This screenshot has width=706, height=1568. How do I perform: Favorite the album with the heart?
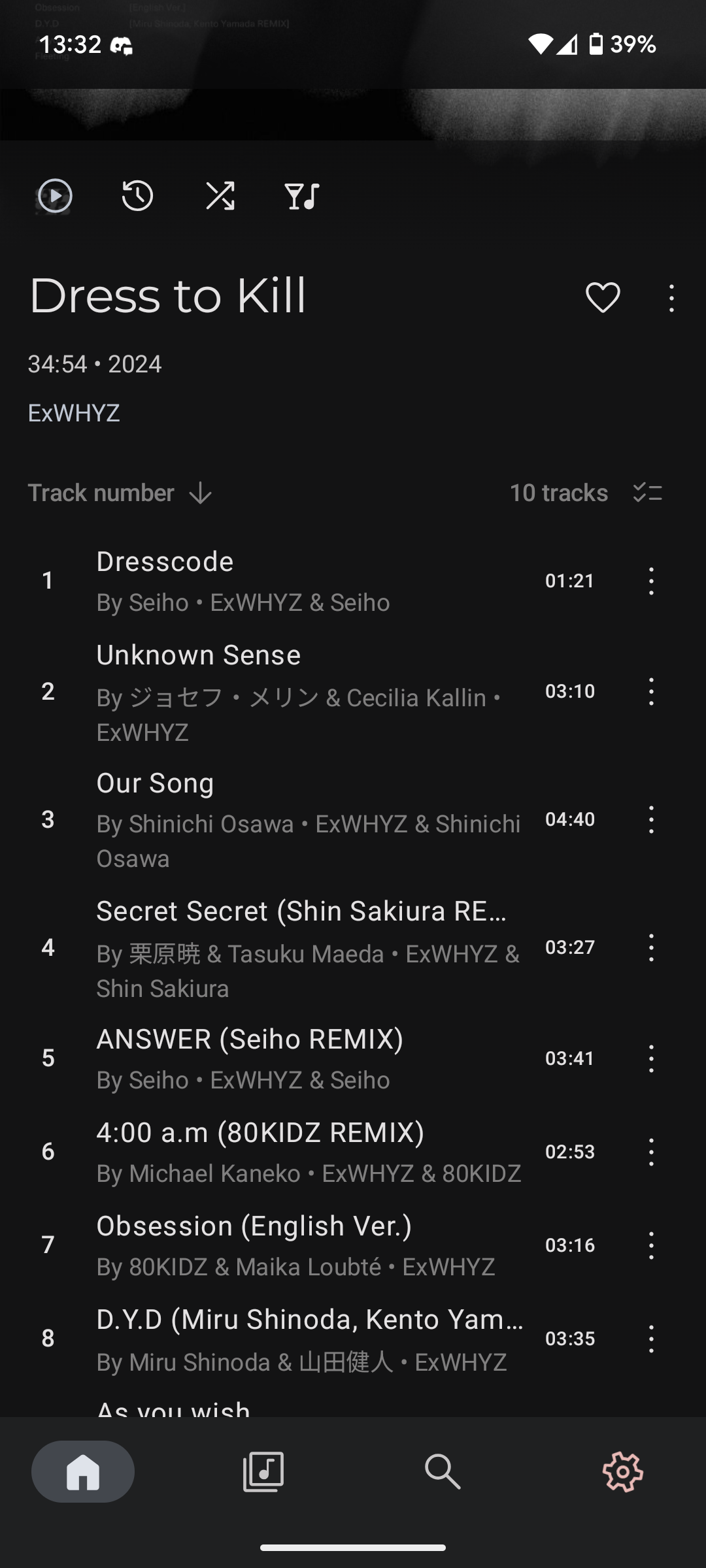(603, 298)
